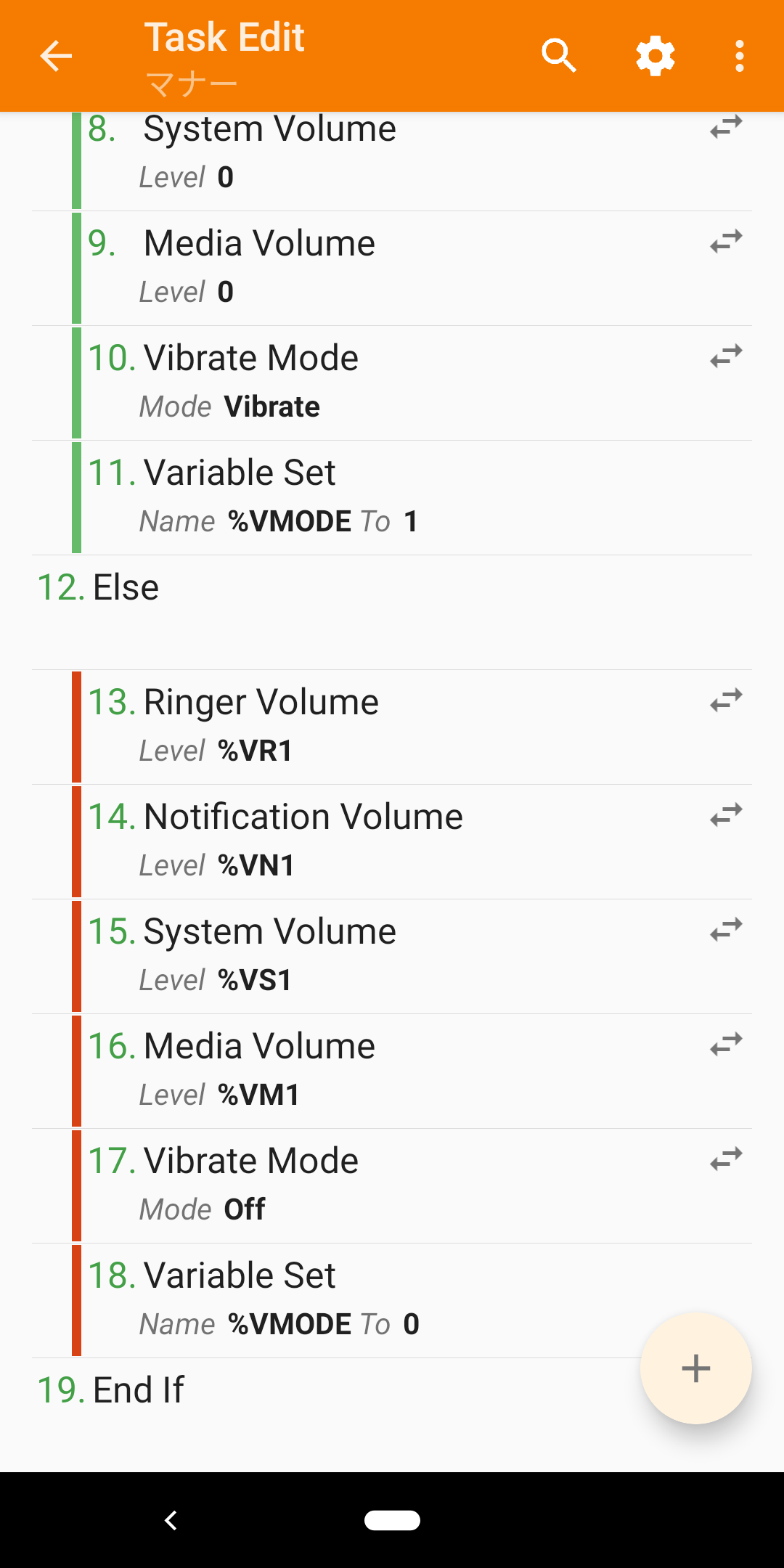The height and width of the screenshot is (1568, 784).
Task: Tap the Android navigation back button
Action: [172, 1519]
